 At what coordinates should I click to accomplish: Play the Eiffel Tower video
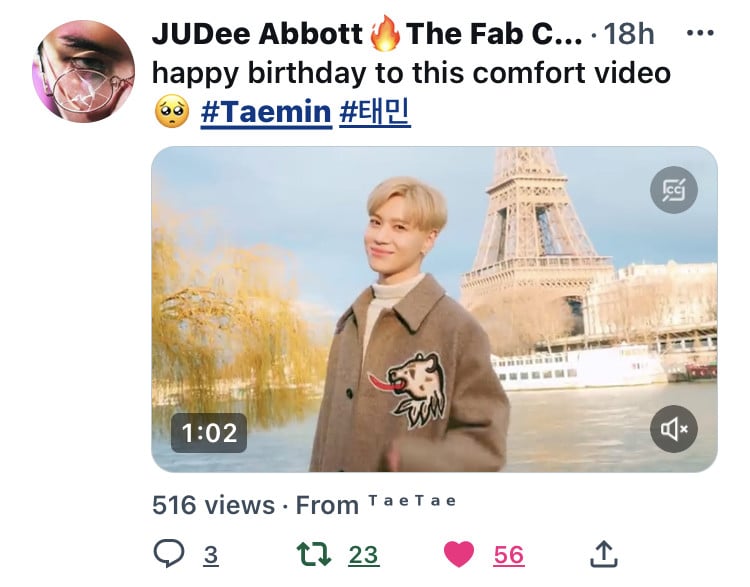point(433,310)
